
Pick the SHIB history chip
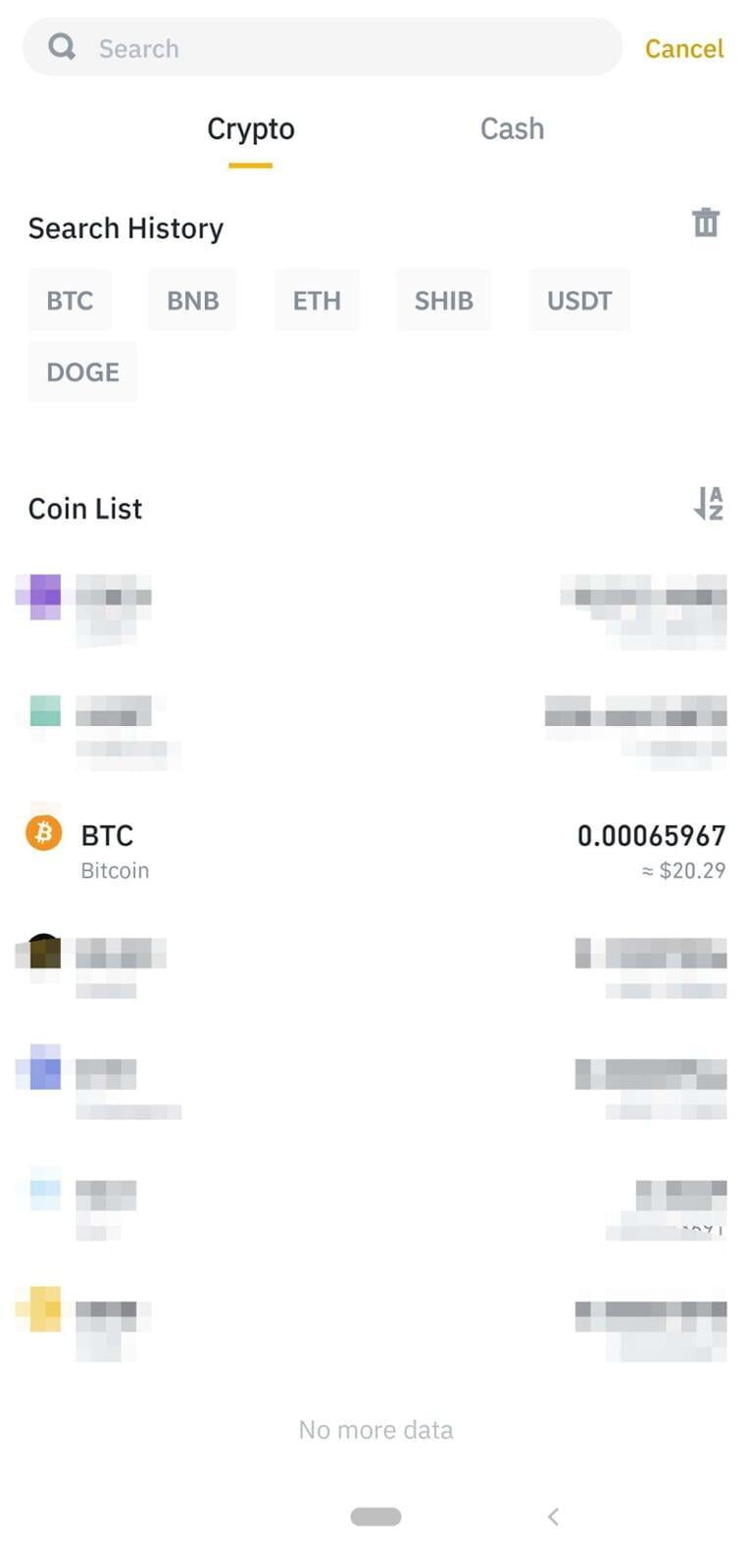[x=443, y=300]
